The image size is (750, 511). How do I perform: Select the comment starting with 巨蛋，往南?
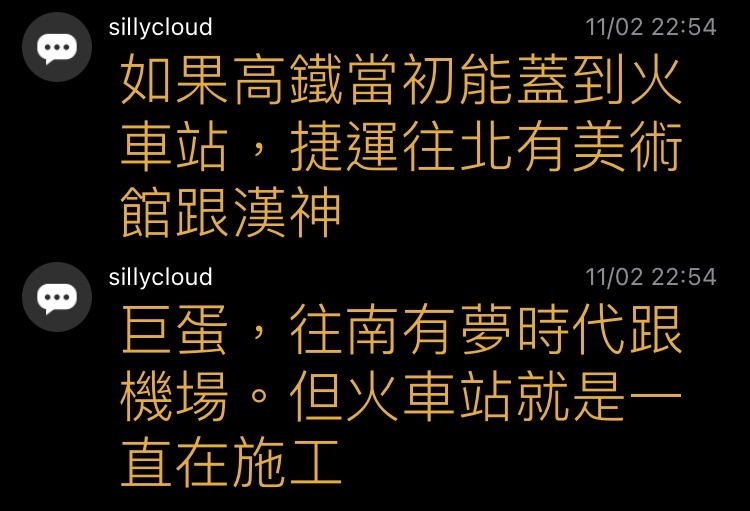[x=400, y=397]
